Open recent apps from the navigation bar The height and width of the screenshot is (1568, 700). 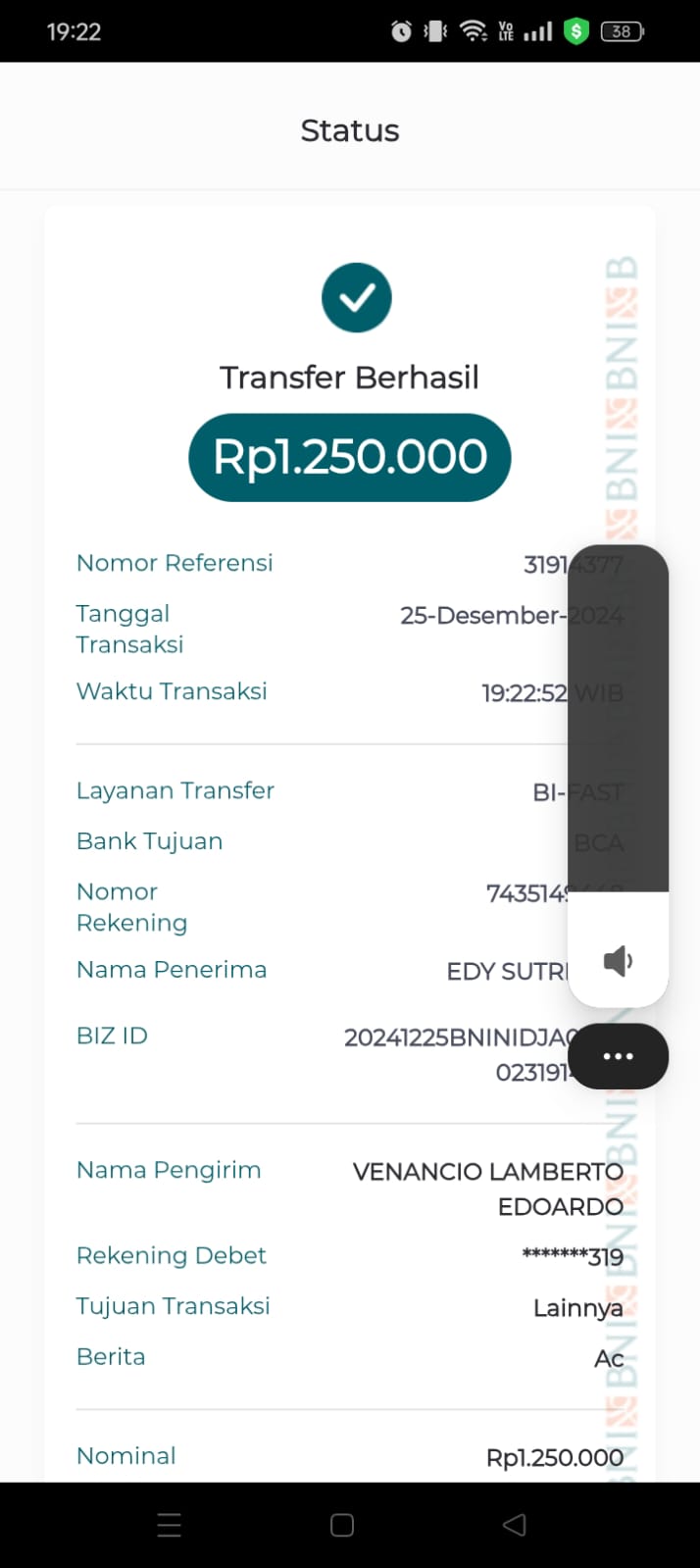point(170,1525)
